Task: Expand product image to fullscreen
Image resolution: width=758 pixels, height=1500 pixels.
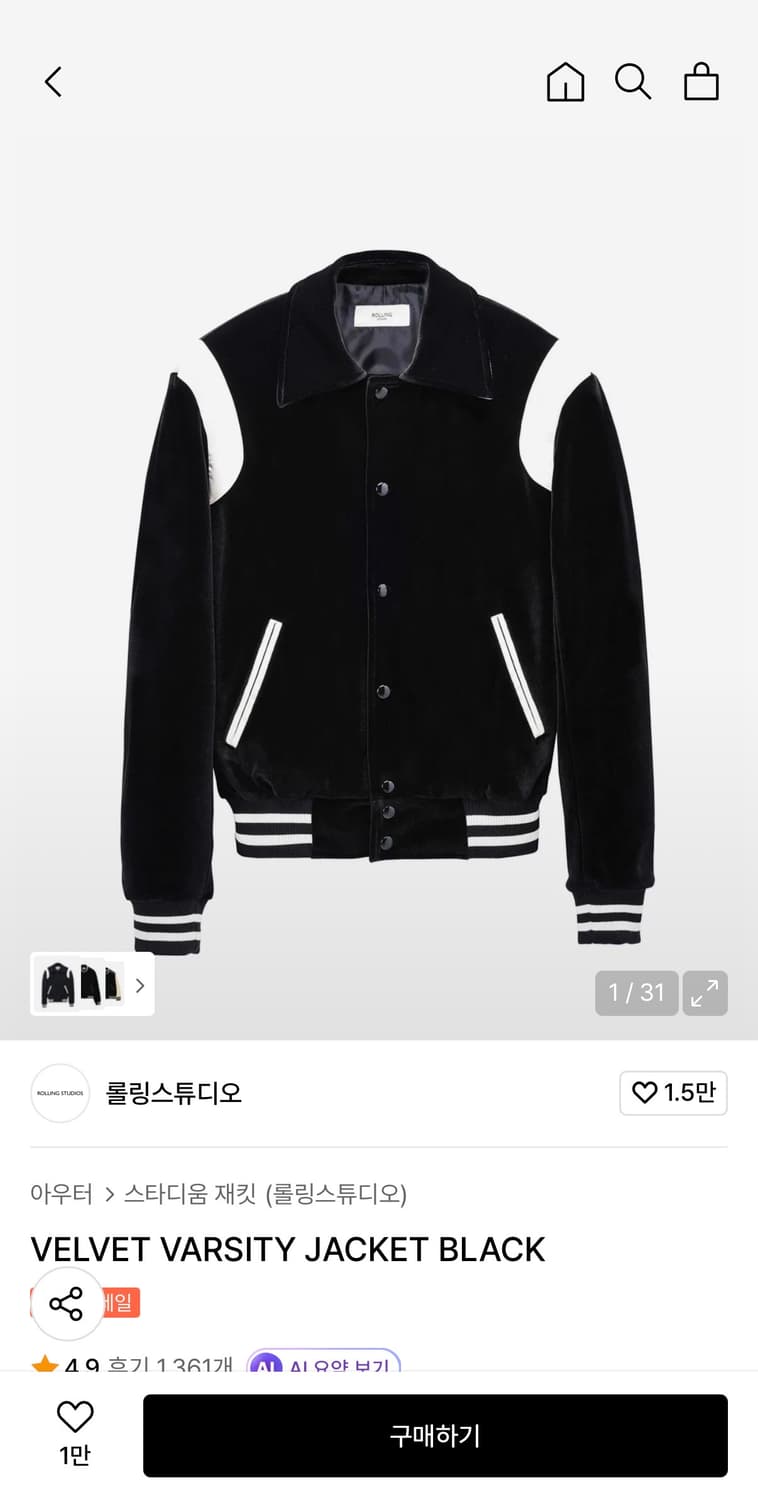Action: click(705, 993)
